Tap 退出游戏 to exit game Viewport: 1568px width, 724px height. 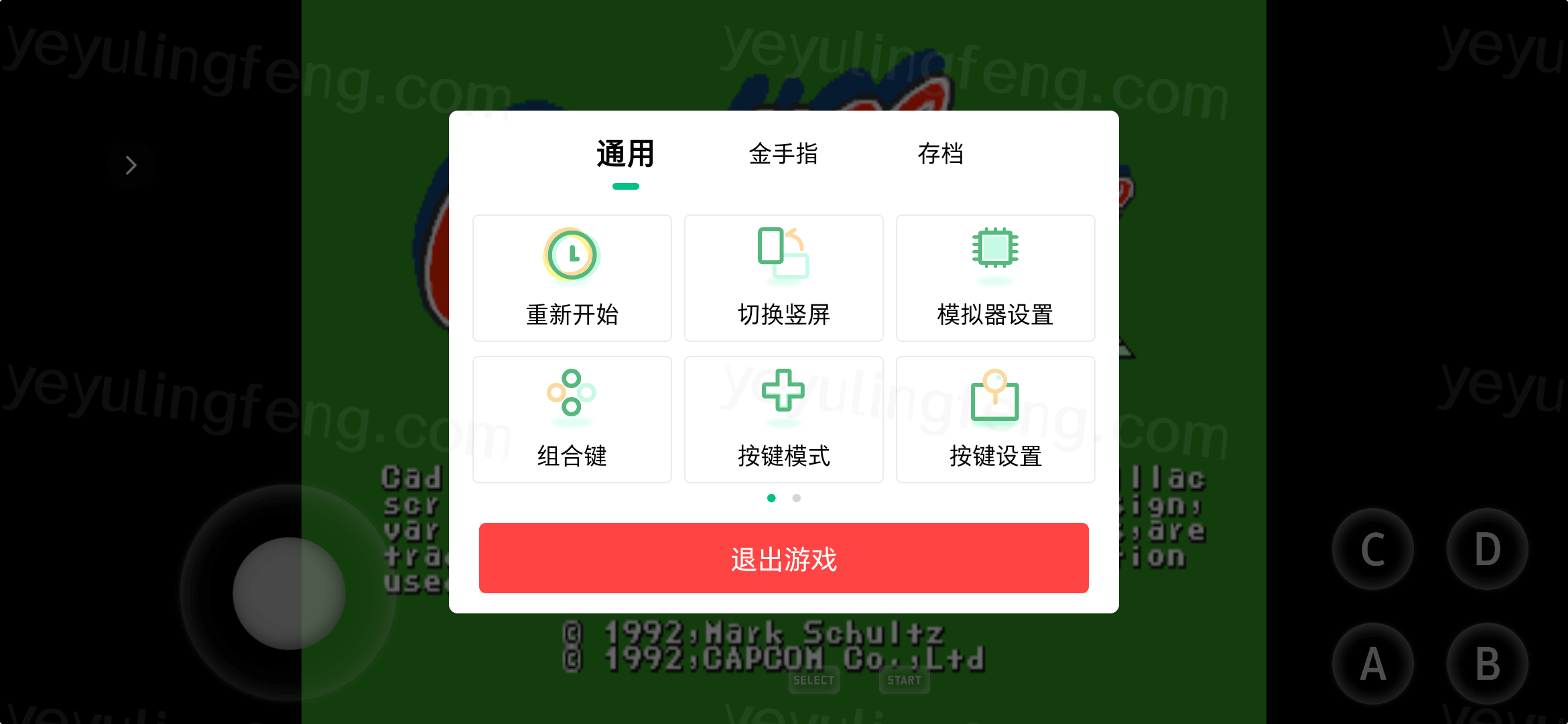point(783,558)
